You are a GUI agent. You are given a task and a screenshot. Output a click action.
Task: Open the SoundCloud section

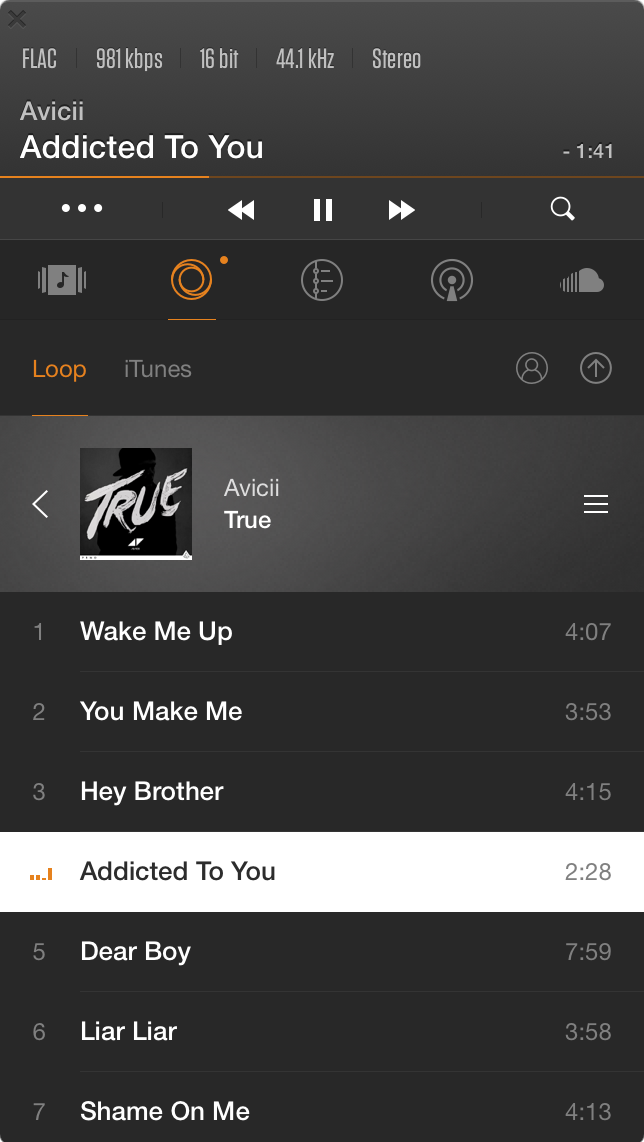[582, 280]
